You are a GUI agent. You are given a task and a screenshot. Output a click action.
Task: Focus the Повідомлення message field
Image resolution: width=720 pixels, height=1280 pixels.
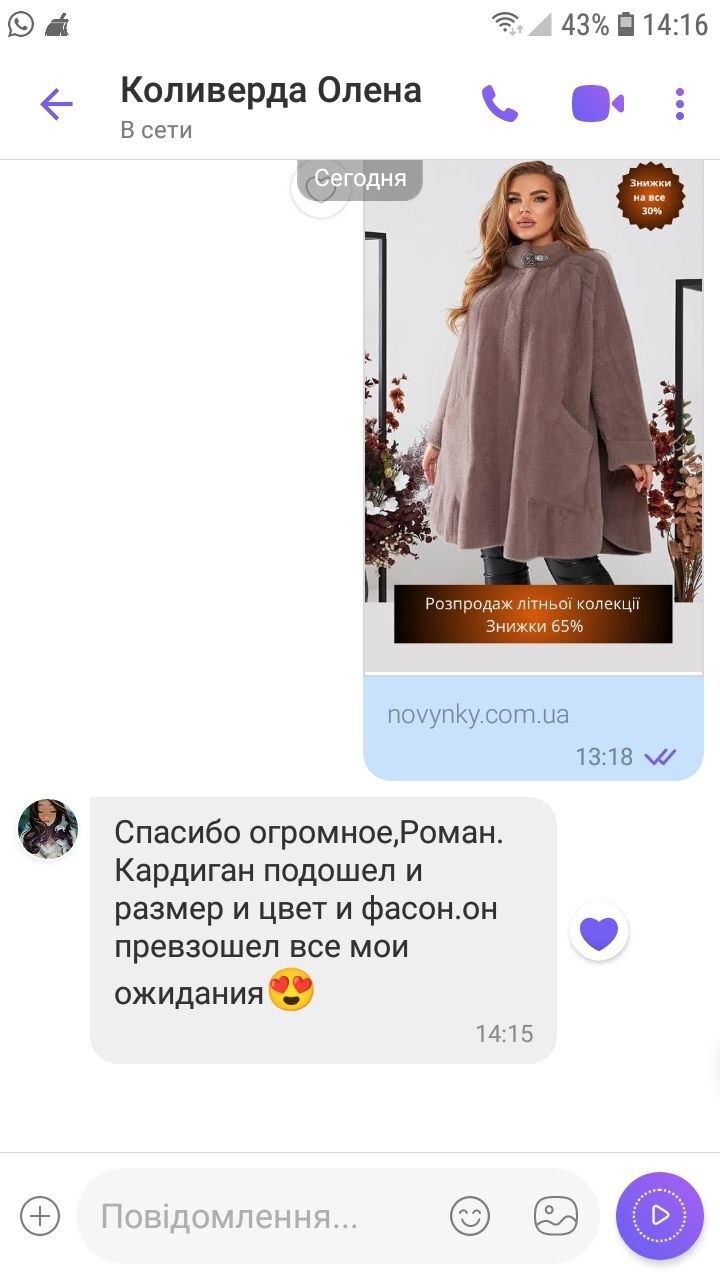(x=260, y=1216)
